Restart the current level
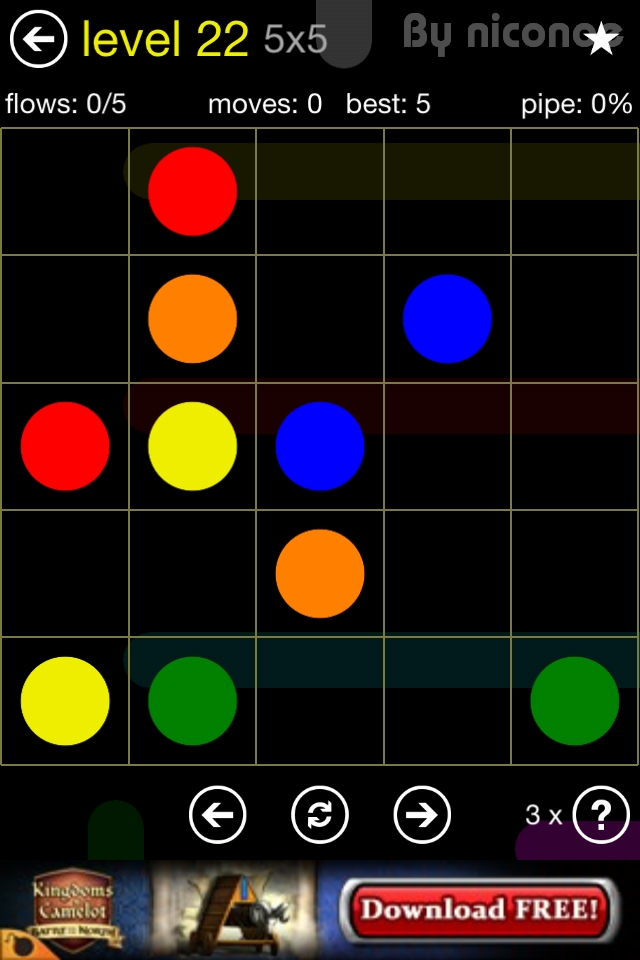The width and height of the screenshot is (640, 960). pyautogui.click(x=320, y=814)
